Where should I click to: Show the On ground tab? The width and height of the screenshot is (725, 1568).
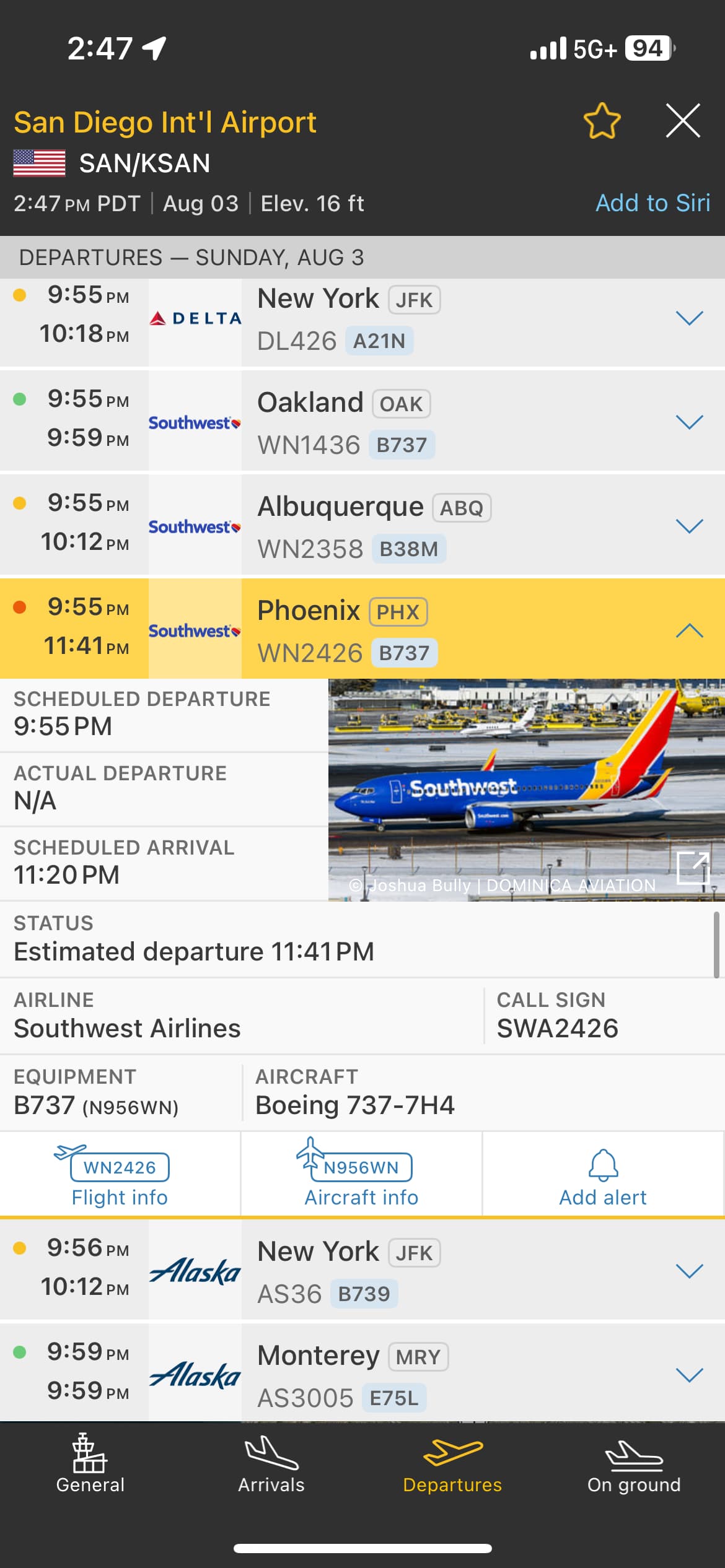click(634, 1465)
